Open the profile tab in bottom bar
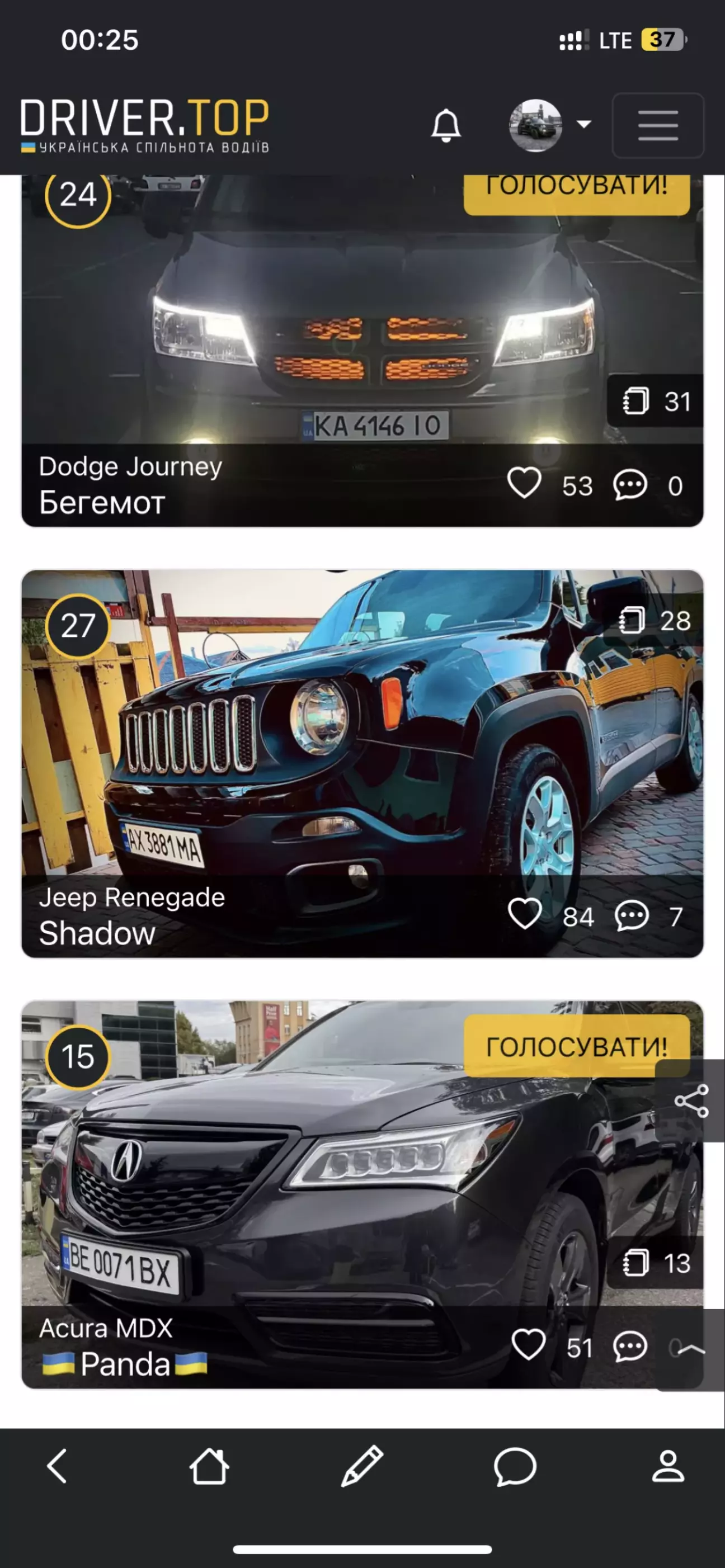 (x=668, y=1466)
